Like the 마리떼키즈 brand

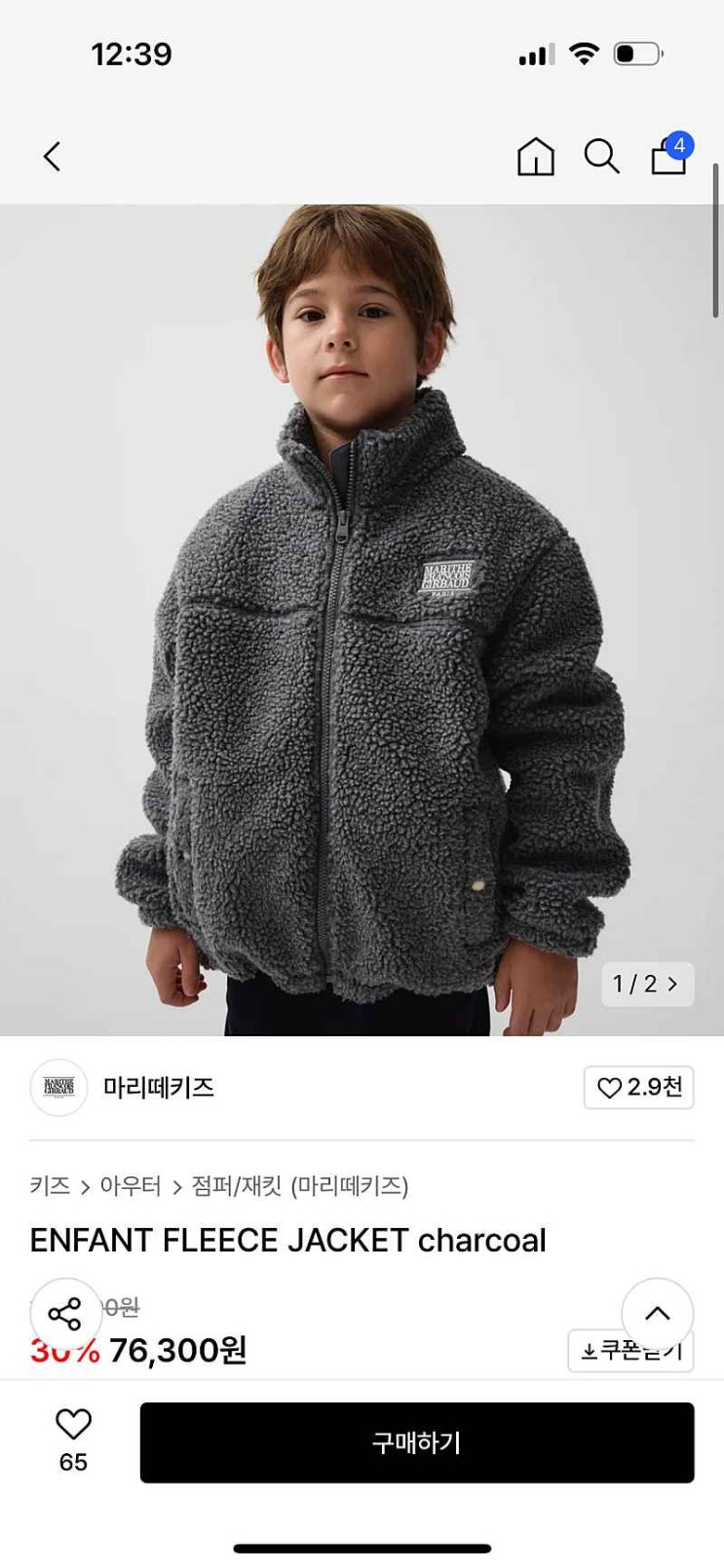coord(638,1087)
